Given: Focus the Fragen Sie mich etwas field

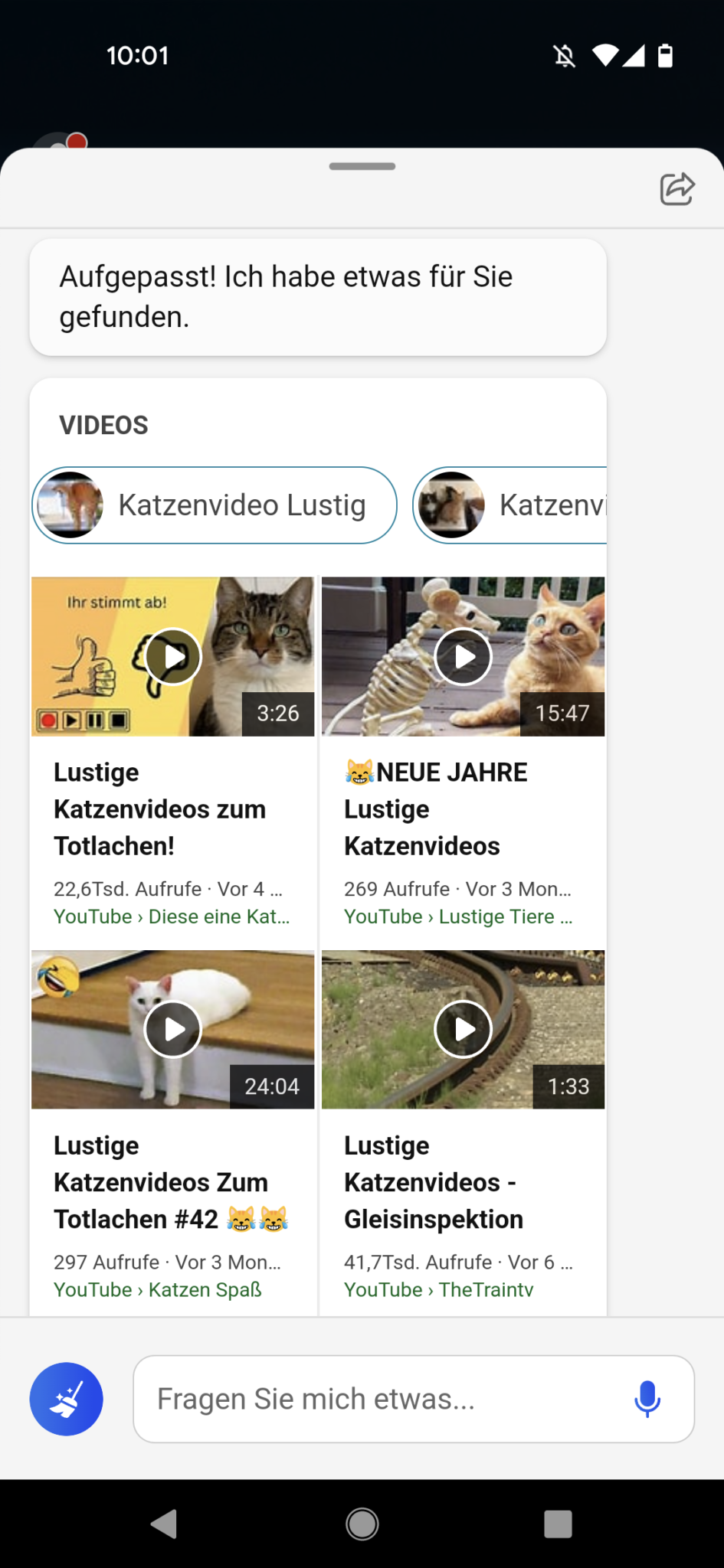Looking at the screenshot, I should [x=383, y=1399].
